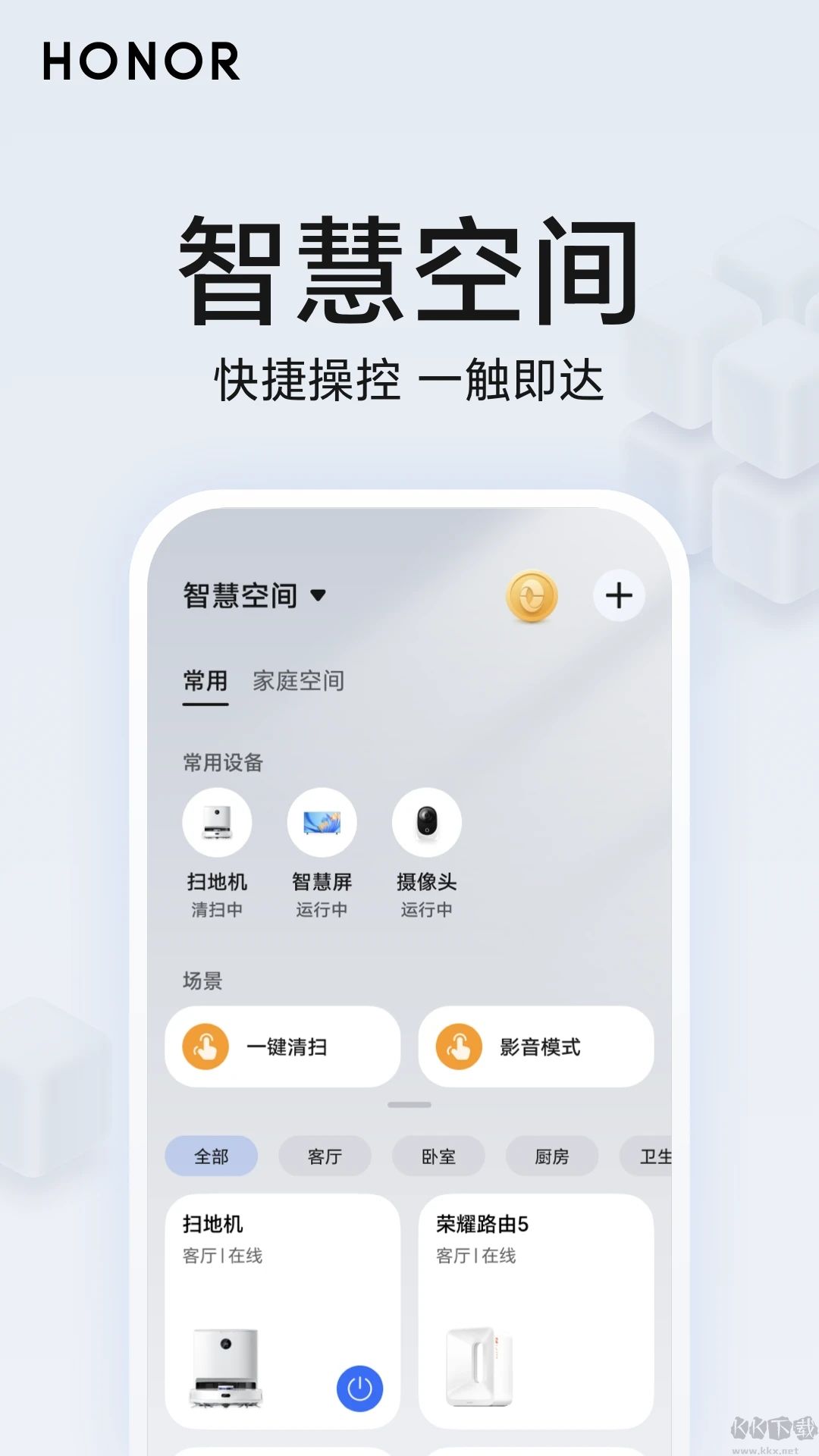Select the 客厅 room filter chip

coord(325,1156)
